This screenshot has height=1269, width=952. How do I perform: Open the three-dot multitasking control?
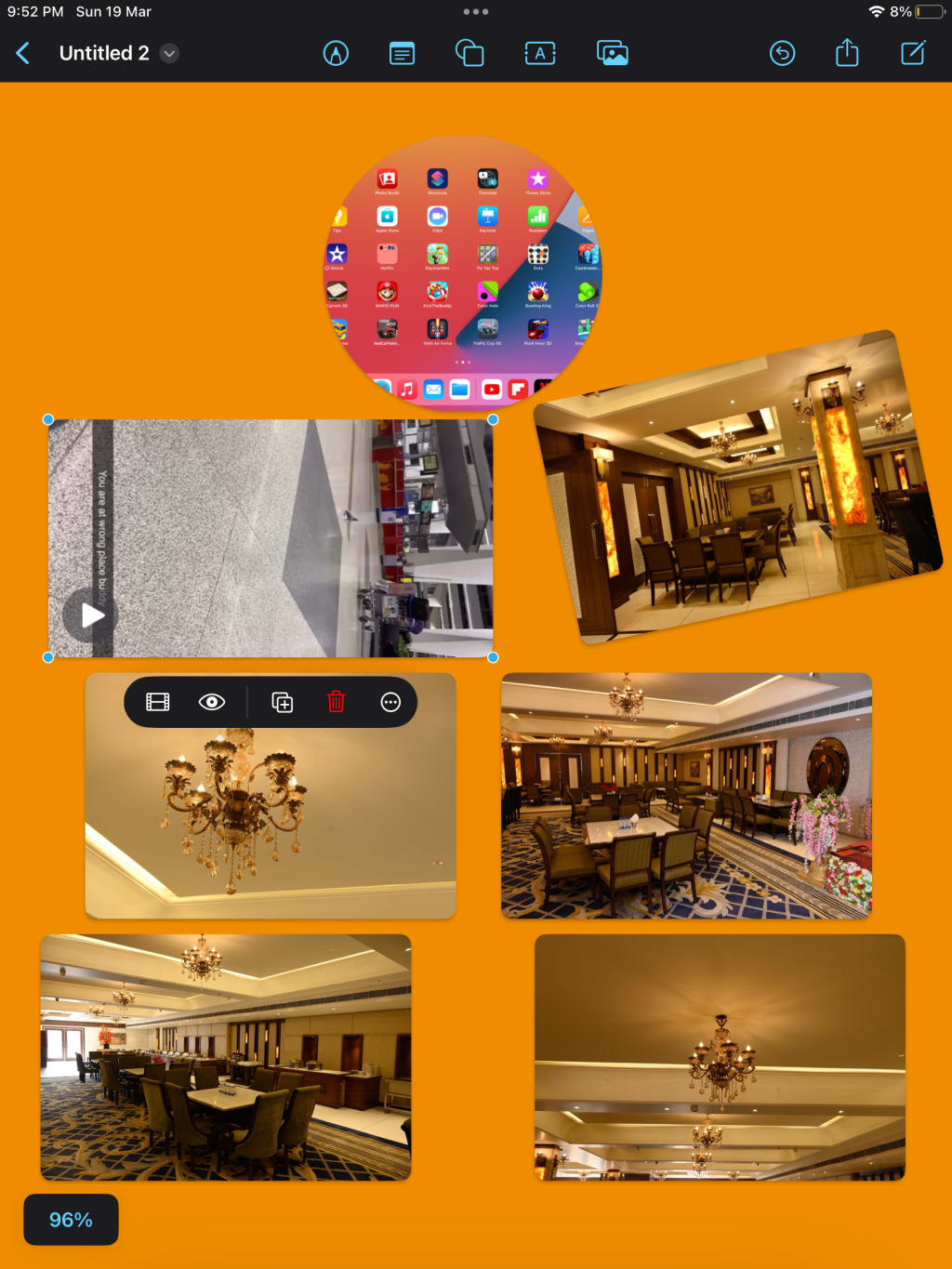(x=475, y=12)
